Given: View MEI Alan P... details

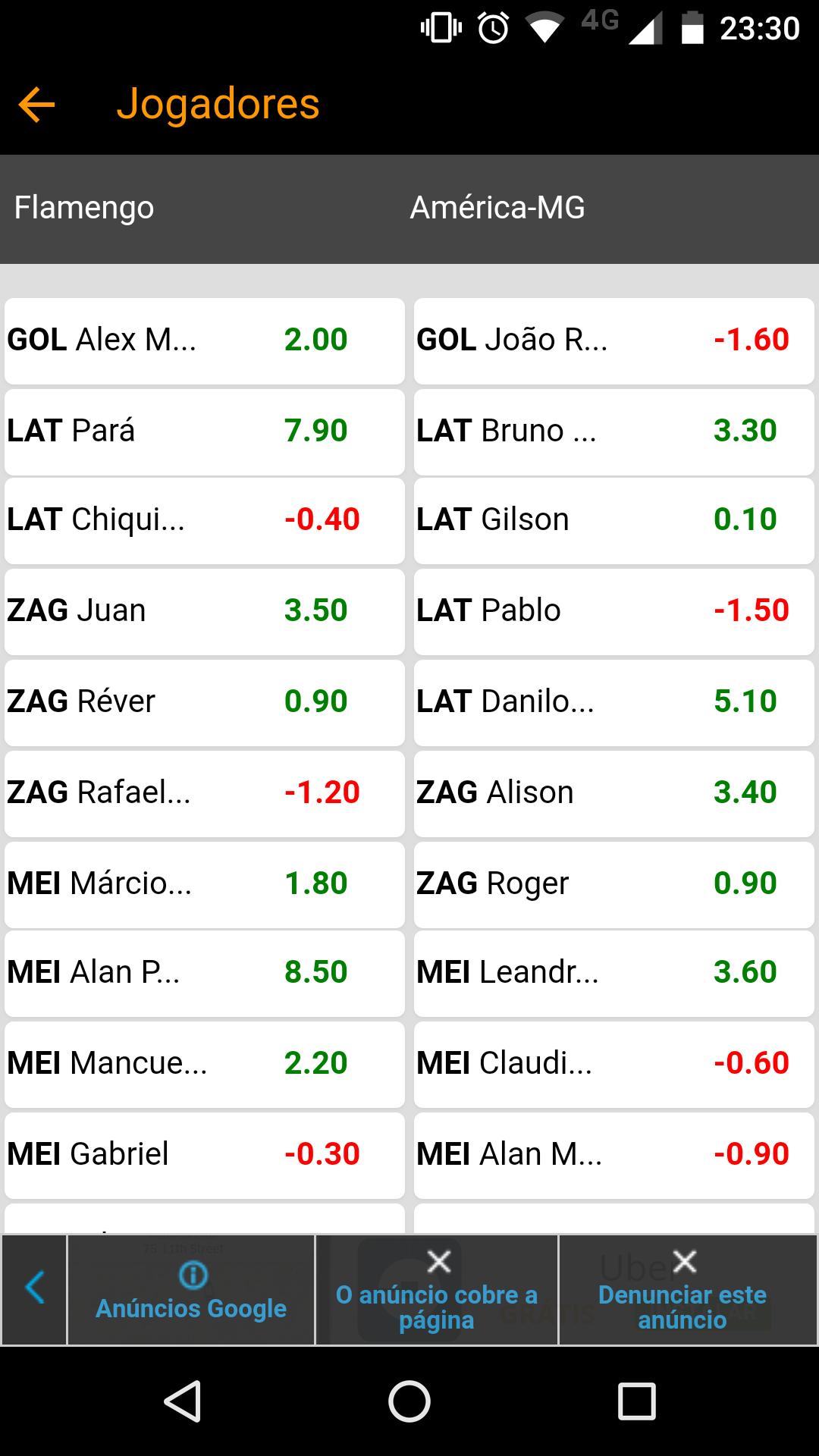Looking at the screenshot, I should tap(204, 973).
